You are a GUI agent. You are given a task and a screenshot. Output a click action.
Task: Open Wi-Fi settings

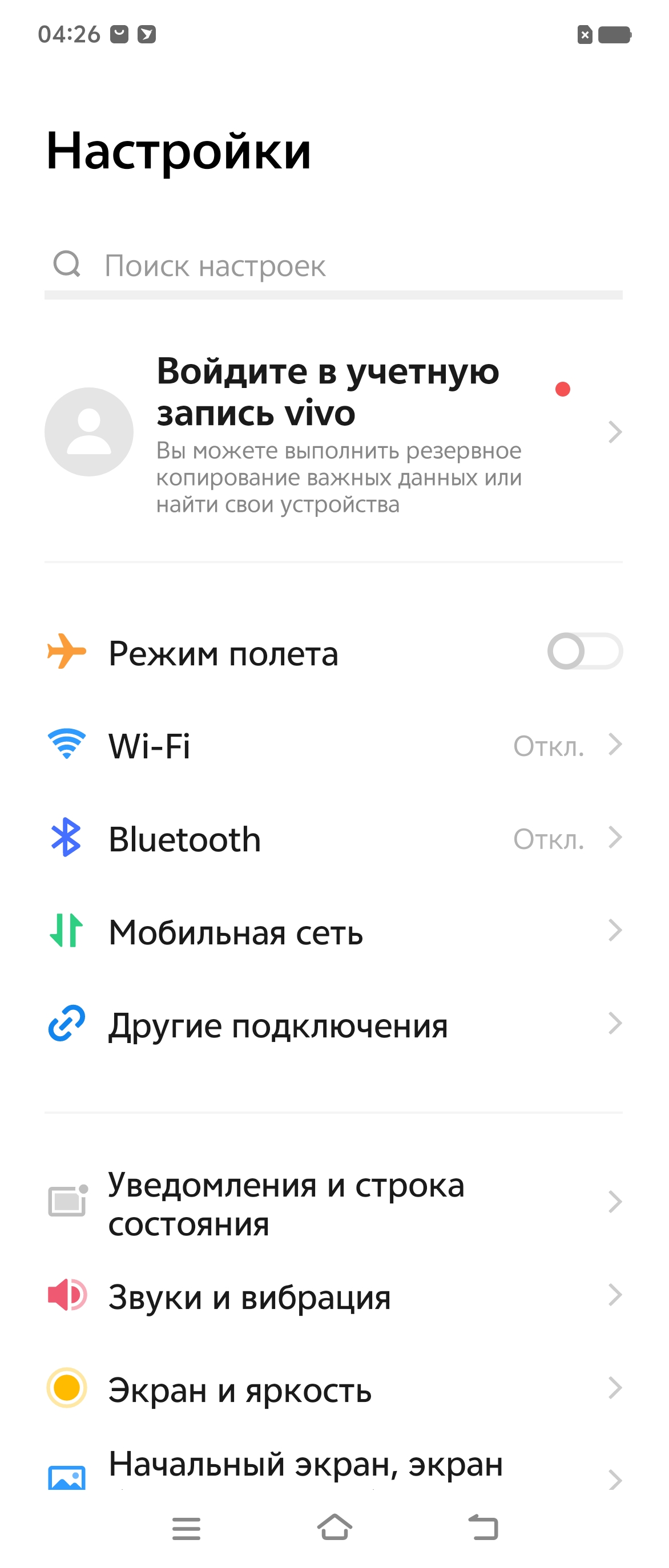click(333, 745)
